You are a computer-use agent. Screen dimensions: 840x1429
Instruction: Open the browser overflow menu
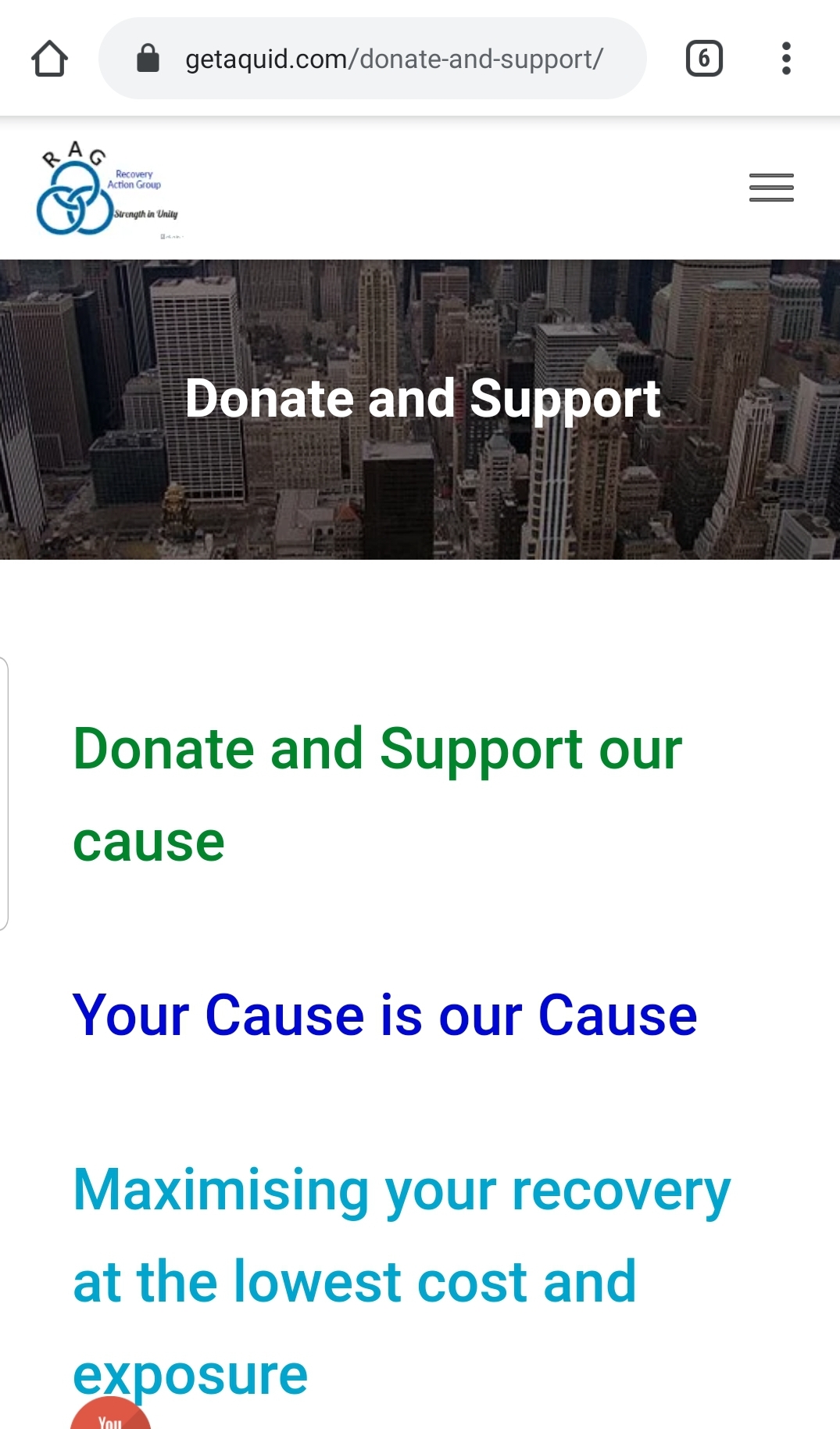pos(786,59)
